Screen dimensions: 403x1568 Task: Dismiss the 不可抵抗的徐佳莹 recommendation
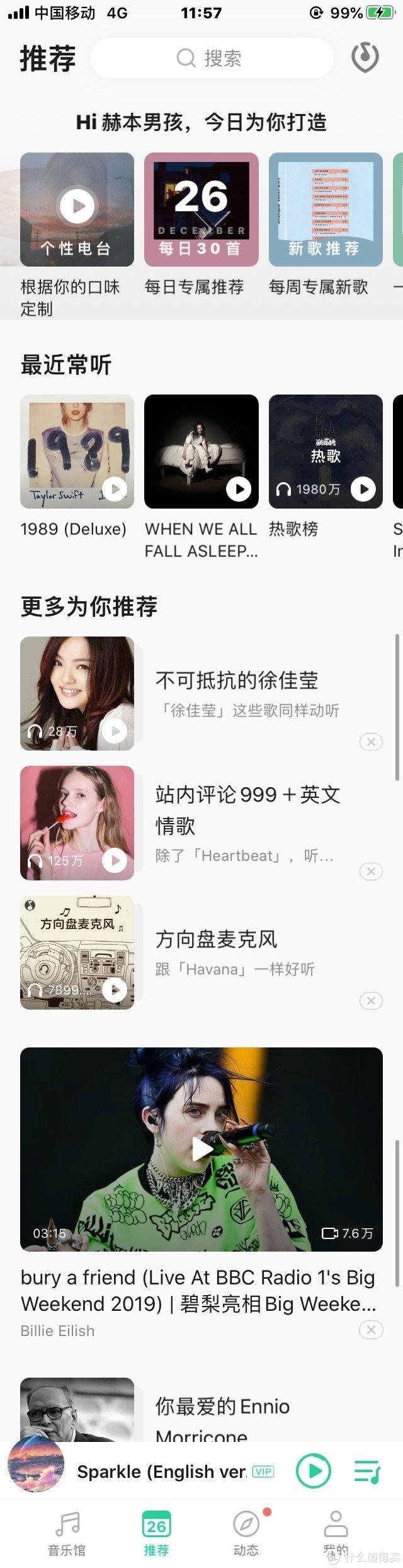[371, 742]
